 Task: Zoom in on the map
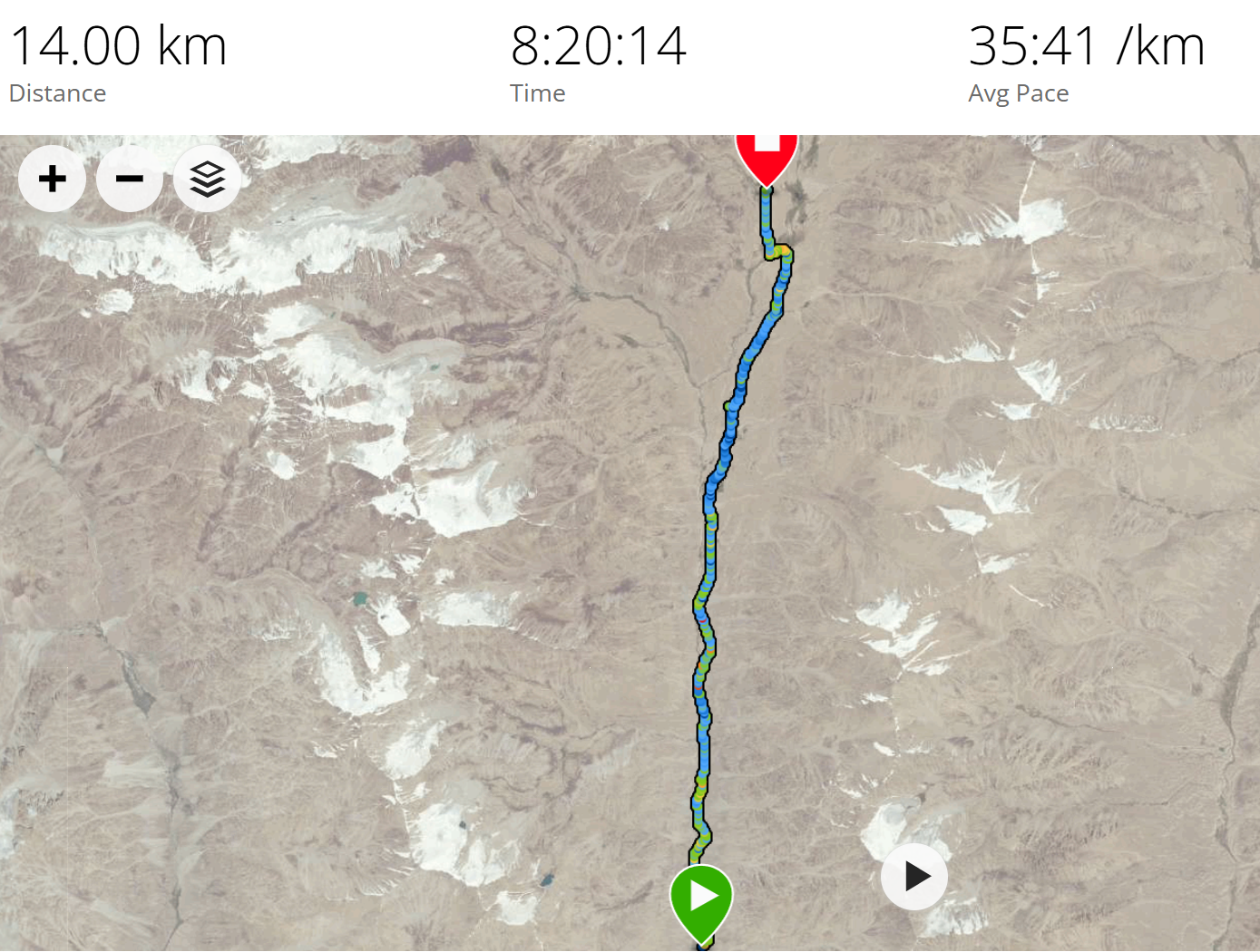point(53,179)
